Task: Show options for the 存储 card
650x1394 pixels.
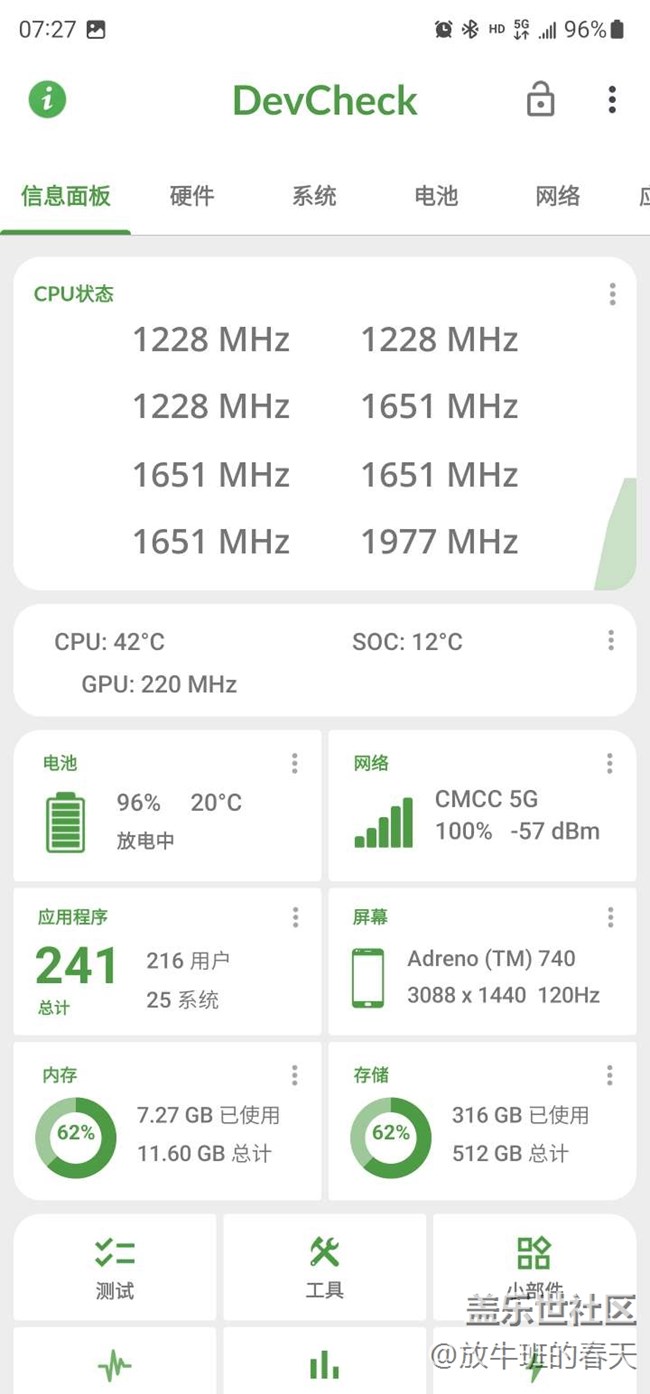Action: point(610,1075)
